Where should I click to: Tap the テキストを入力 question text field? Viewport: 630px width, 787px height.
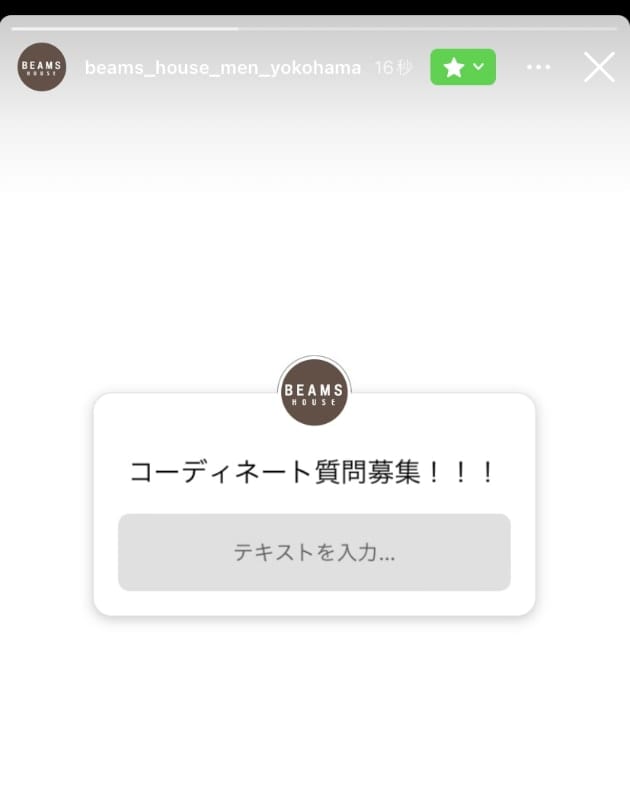(314, 552)
